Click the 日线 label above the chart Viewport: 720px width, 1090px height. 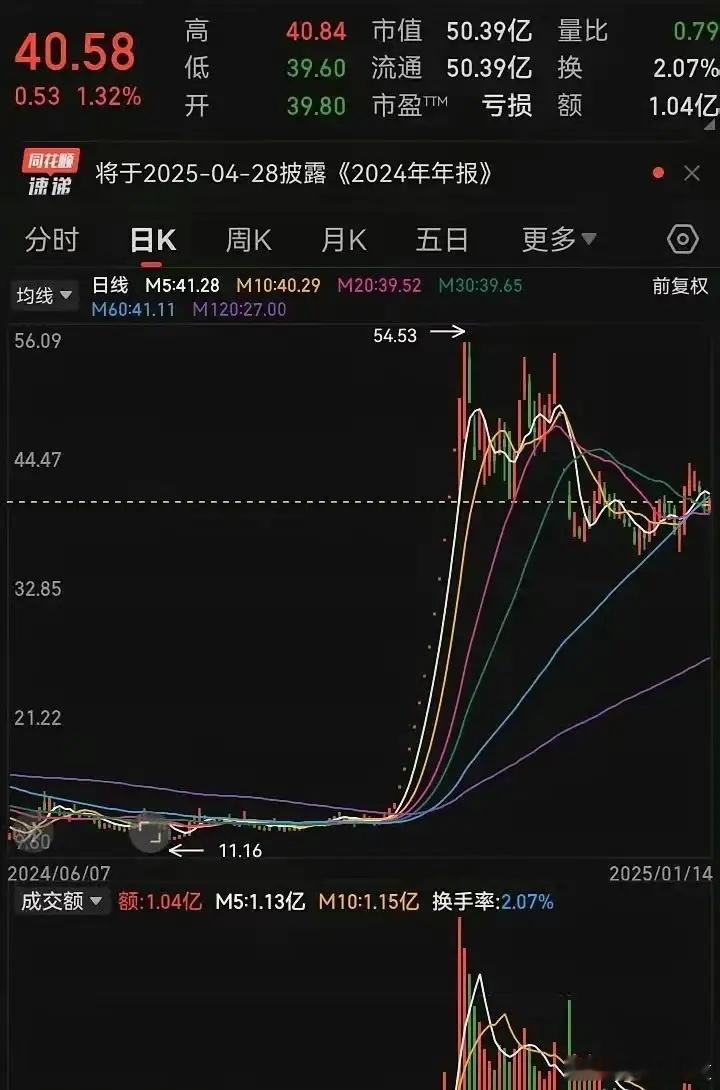click(x=109, y=285)
